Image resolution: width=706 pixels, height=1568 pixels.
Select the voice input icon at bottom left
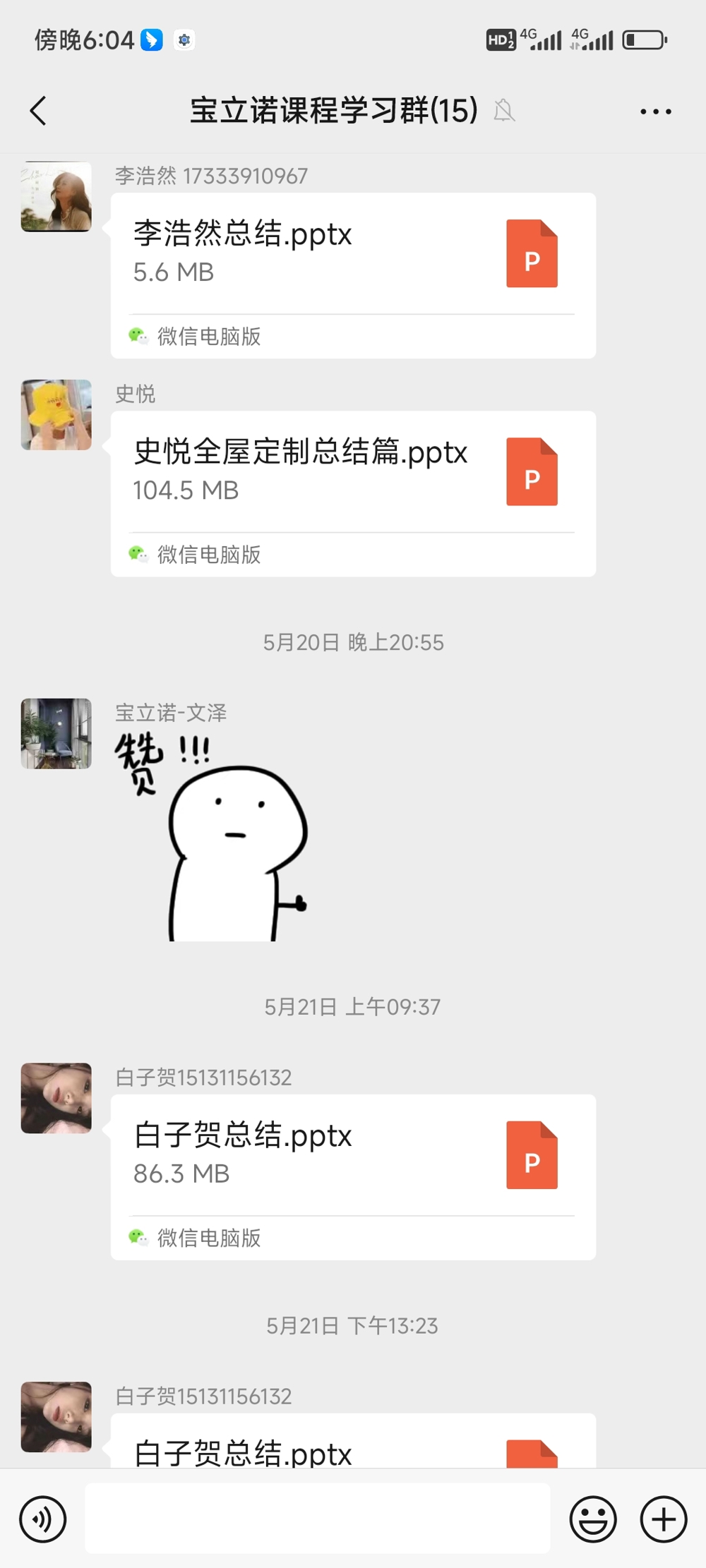[x=43, y=1519]
